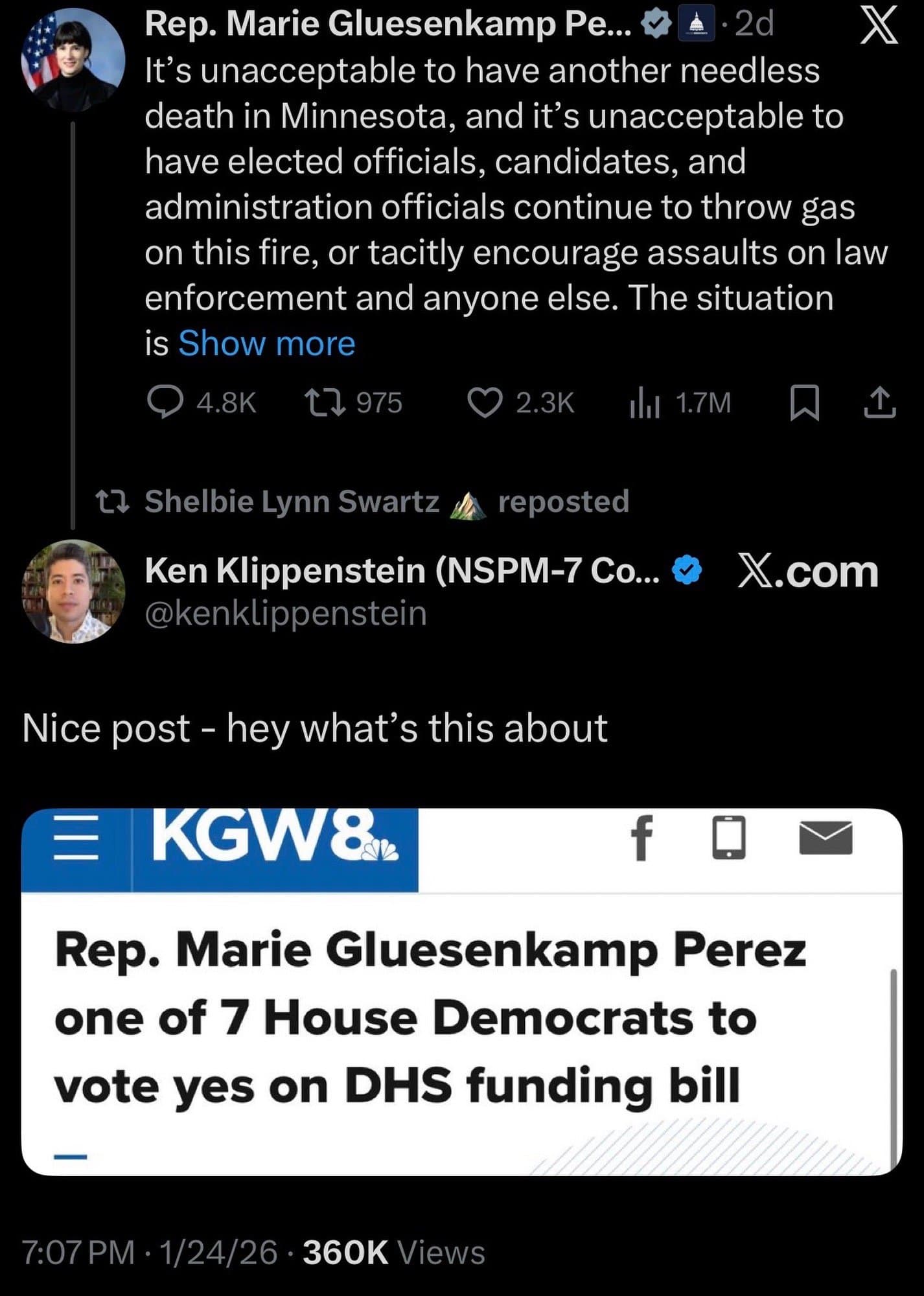Open Shelbie Lynn Swartz's profile from reposted label
The width and height of the screenshot is (924, 1296).
tap(292, 502)
